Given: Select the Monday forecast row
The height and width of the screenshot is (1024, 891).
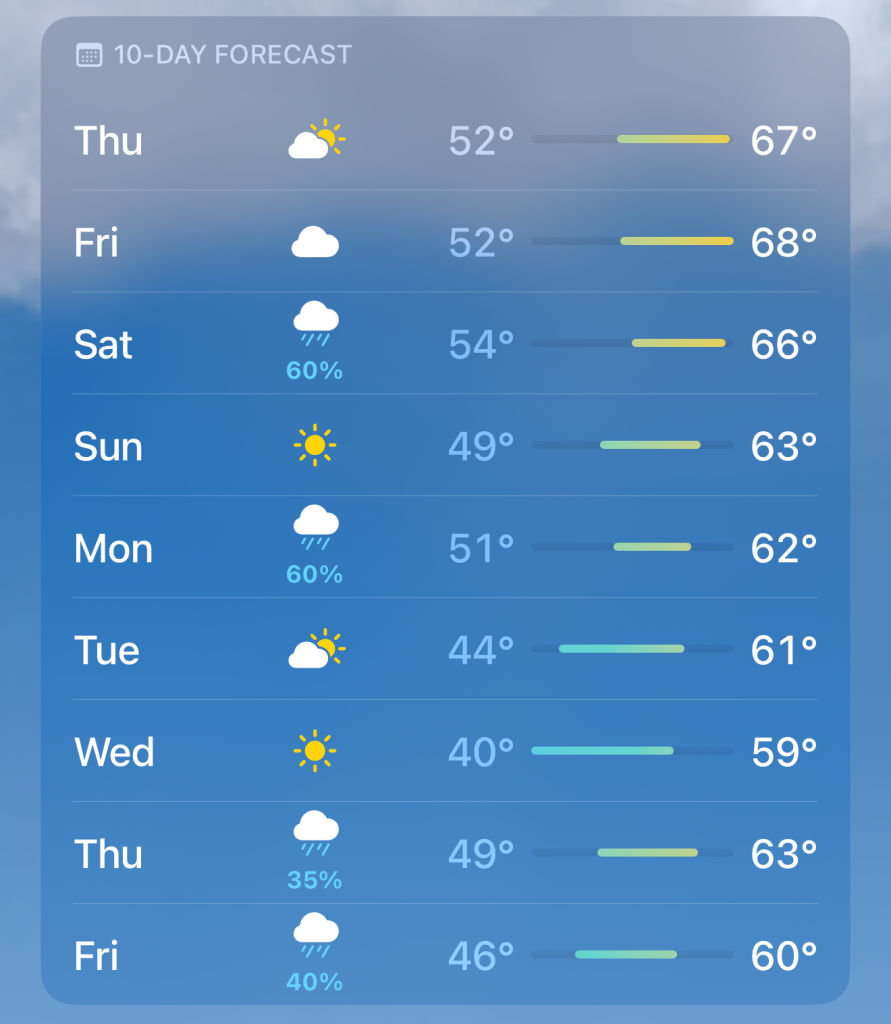Looking at the screenshot, I should coord(445,548).
